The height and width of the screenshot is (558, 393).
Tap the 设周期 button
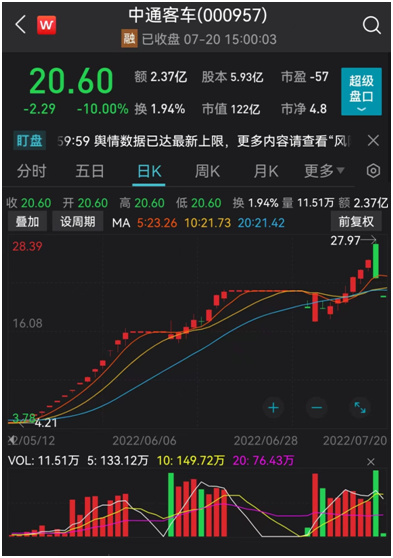[x=78, y=221]
